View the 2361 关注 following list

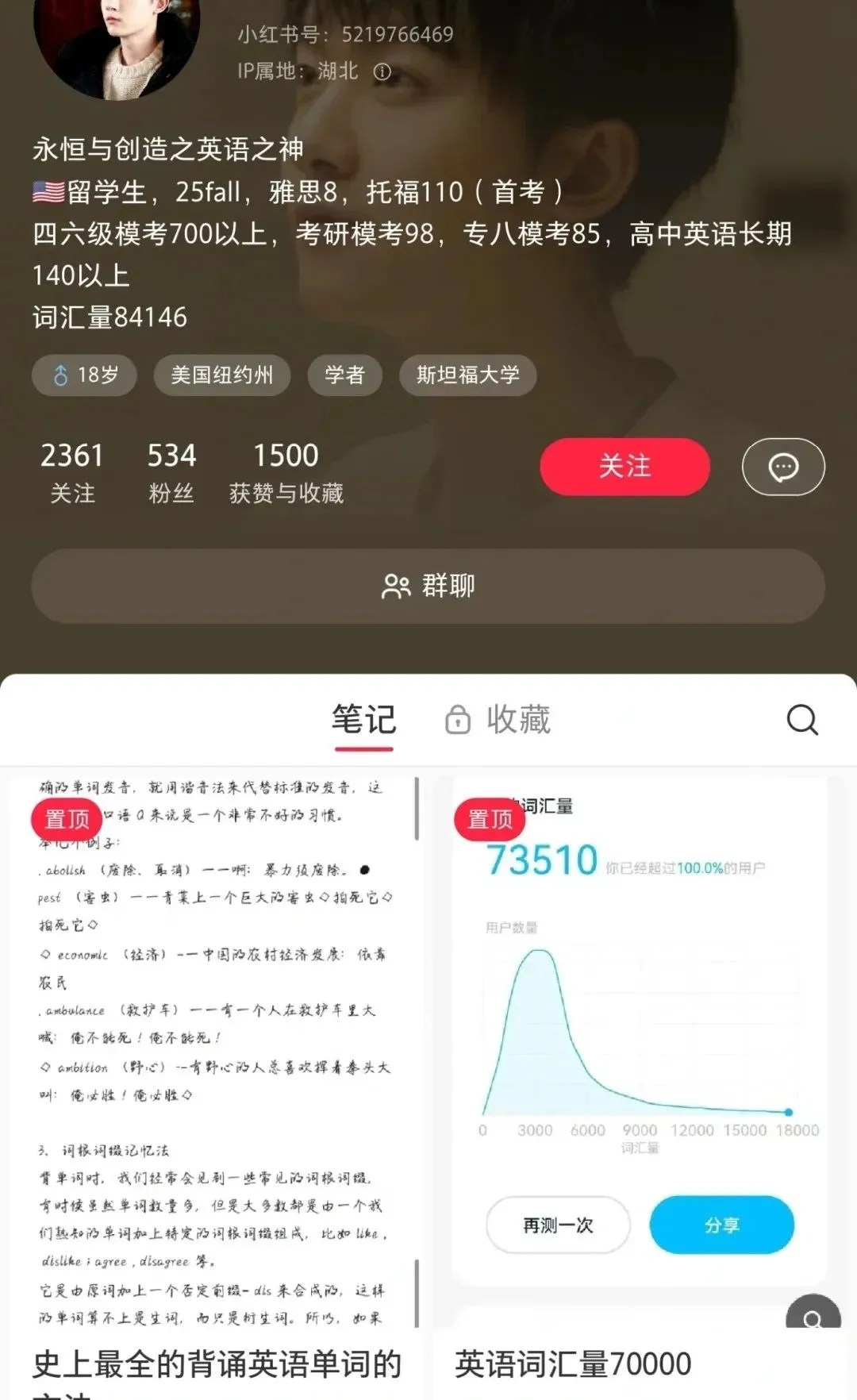pos(72,472)
